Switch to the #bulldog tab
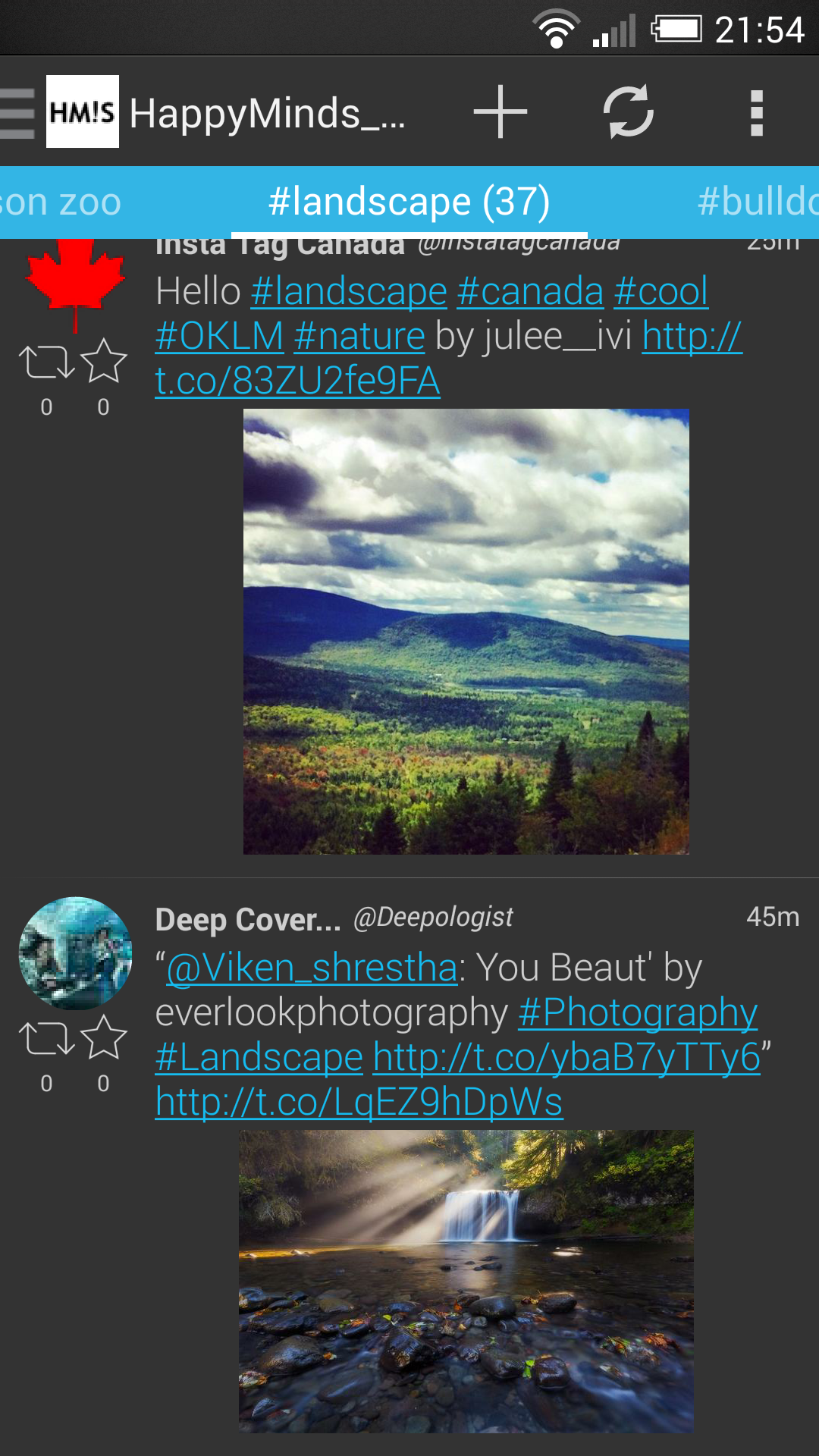Image resolution: width=819 pixels, height=1456 pixels. [757, 202]
